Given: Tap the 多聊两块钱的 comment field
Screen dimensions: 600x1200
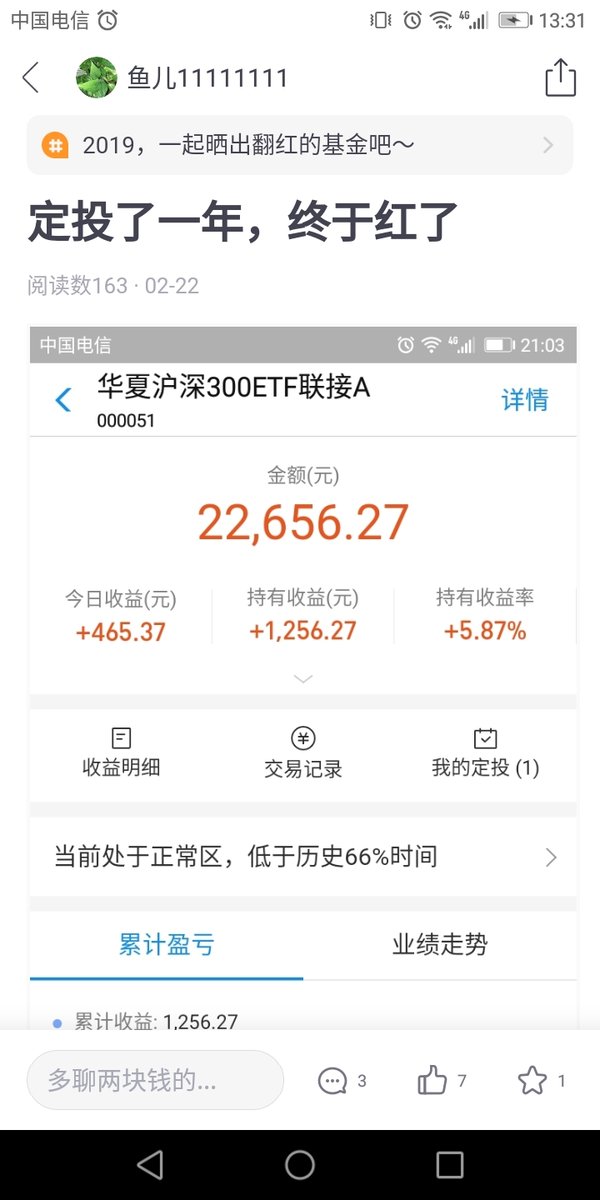Looking at the screenshot, I should click(x=155, y=1080).
